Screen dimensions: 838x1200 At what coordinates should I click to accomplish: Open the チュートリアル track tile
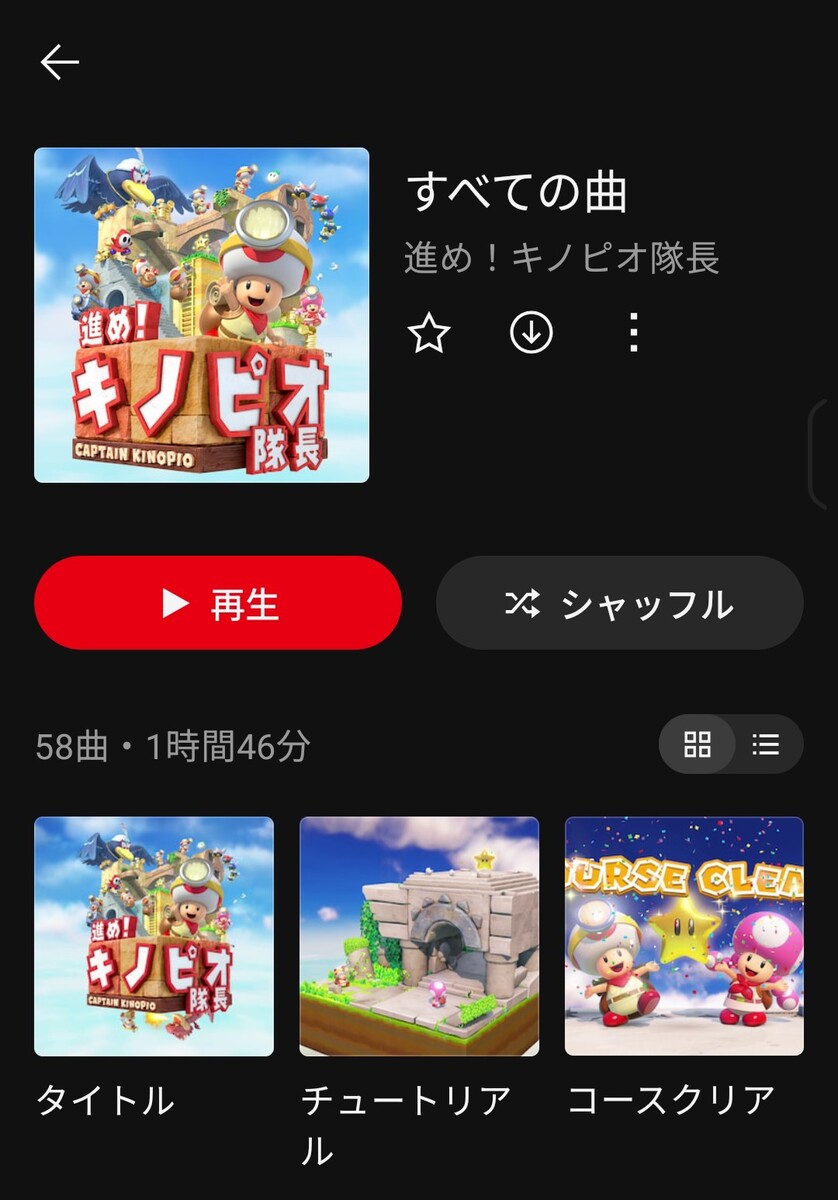click(x=419, y=936)
